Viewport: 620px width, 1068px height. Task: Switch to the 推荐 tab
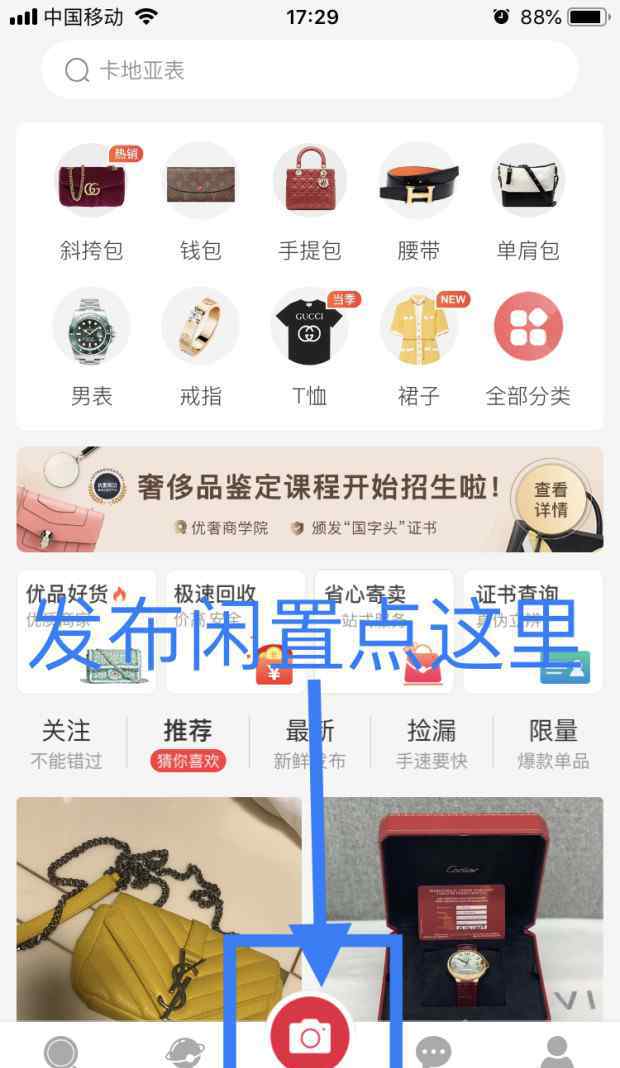click(x=187, y=744)
